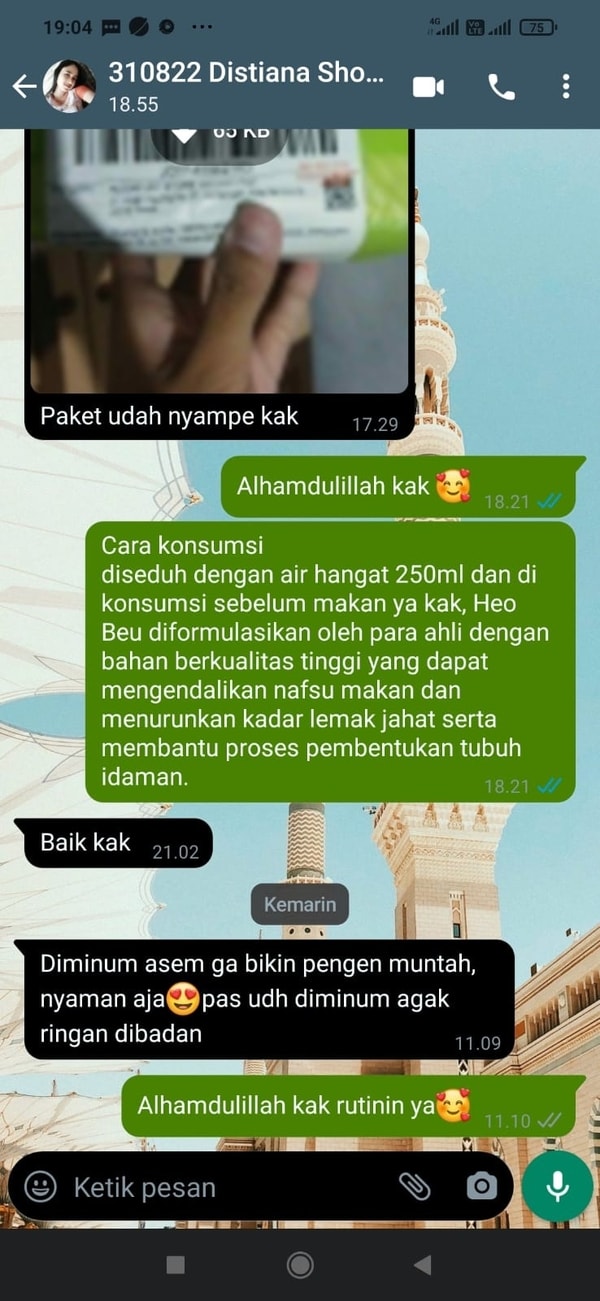
Task: Open the camera from message bar
Action: [x=481, y=1187]
